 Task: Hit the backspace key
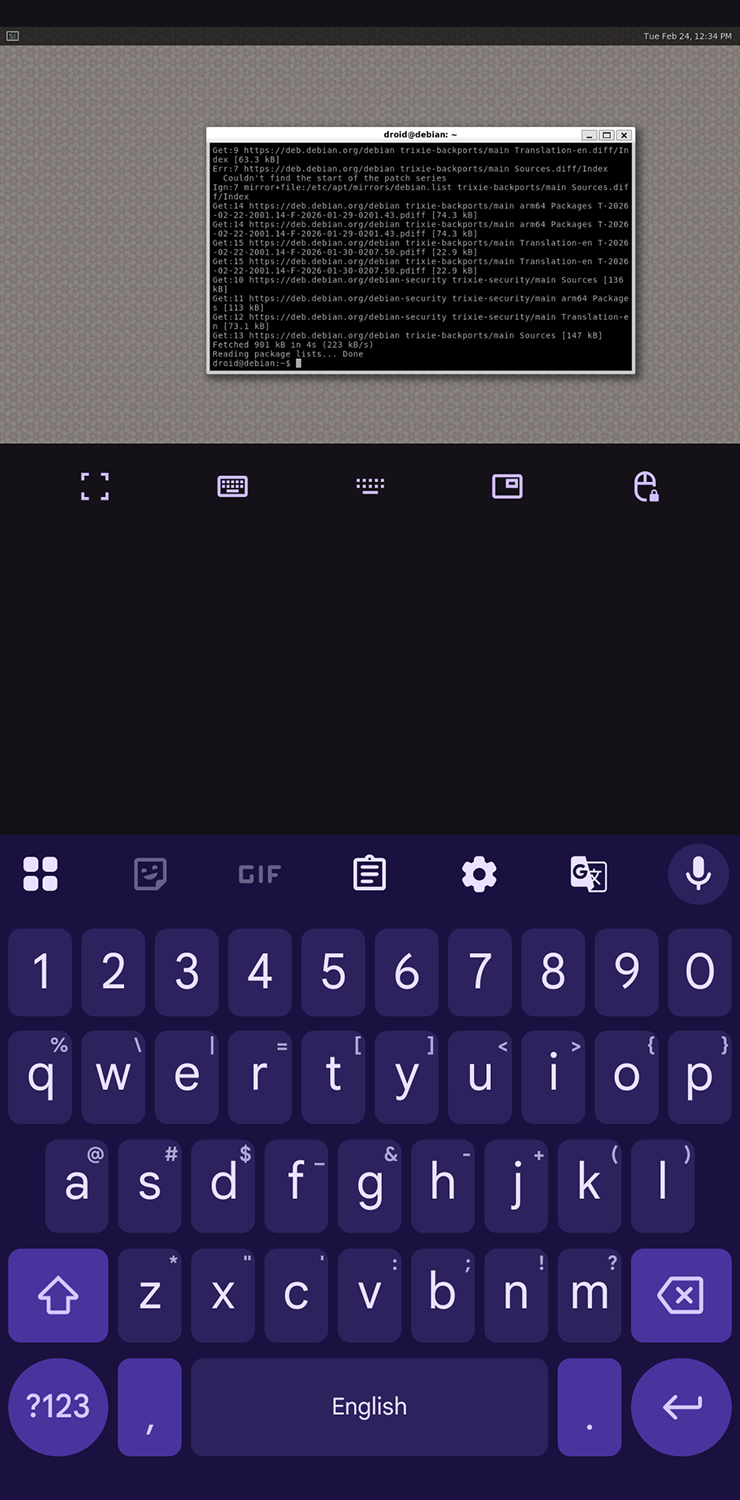coord(681,1296)
